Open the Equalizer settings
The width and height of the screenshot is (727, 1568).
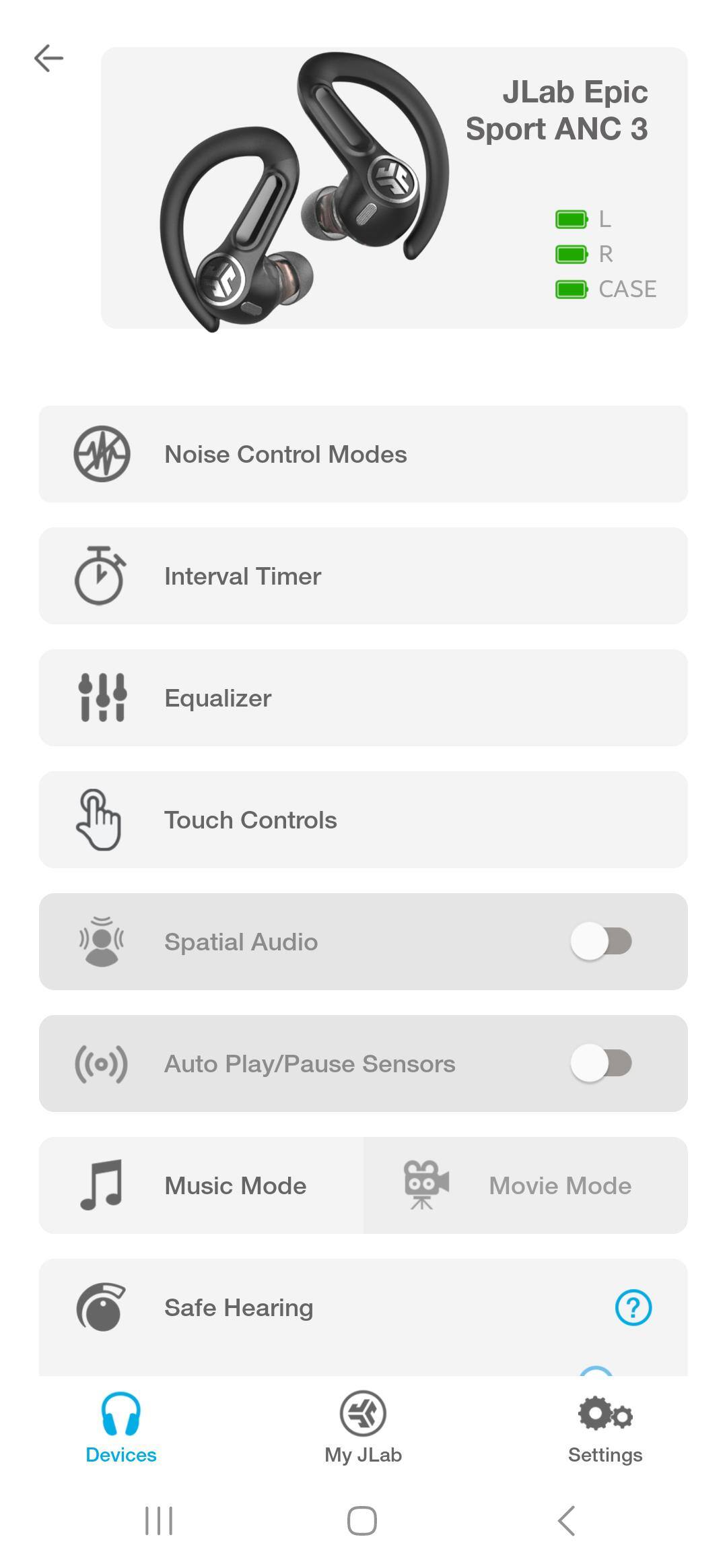[x=363, y=698]
